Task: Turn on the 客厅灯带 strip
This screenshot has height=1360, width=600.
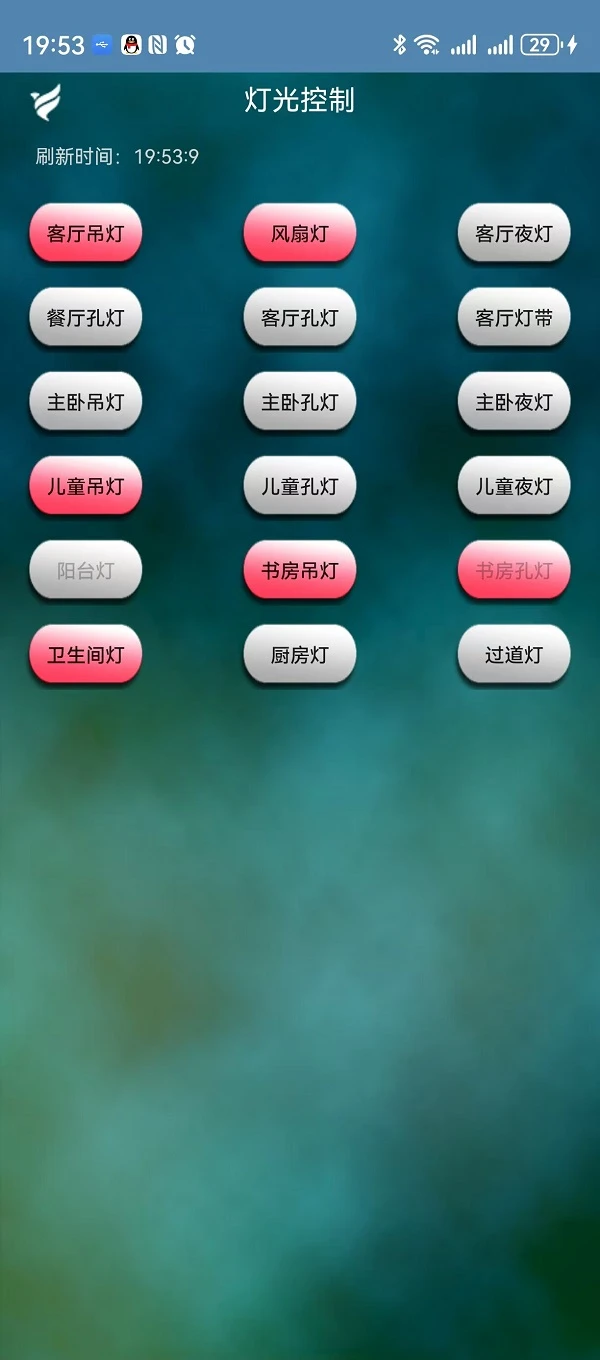Action: coord(514,318)
